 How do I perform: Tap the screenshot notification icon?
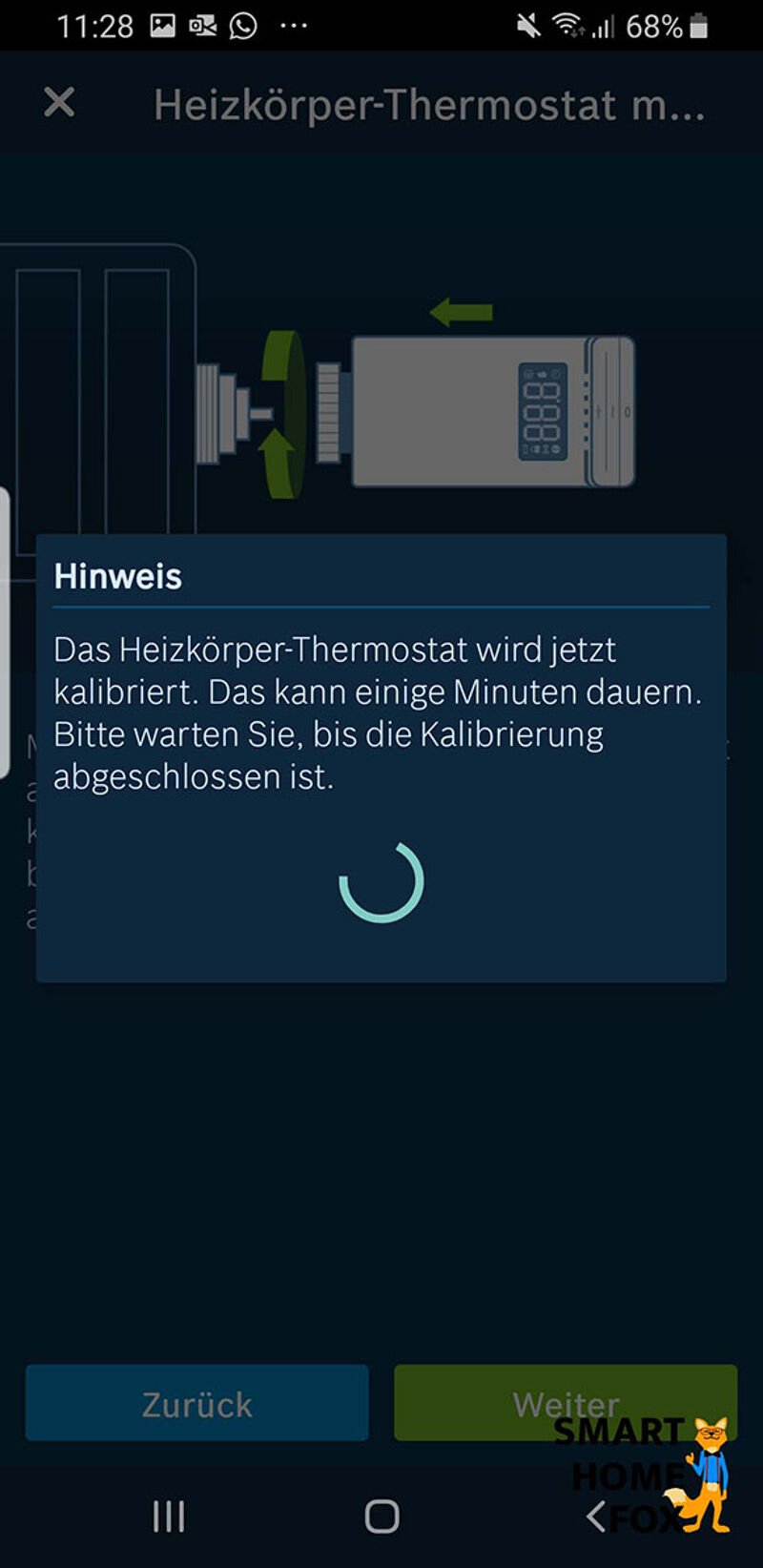coord(162,24)
